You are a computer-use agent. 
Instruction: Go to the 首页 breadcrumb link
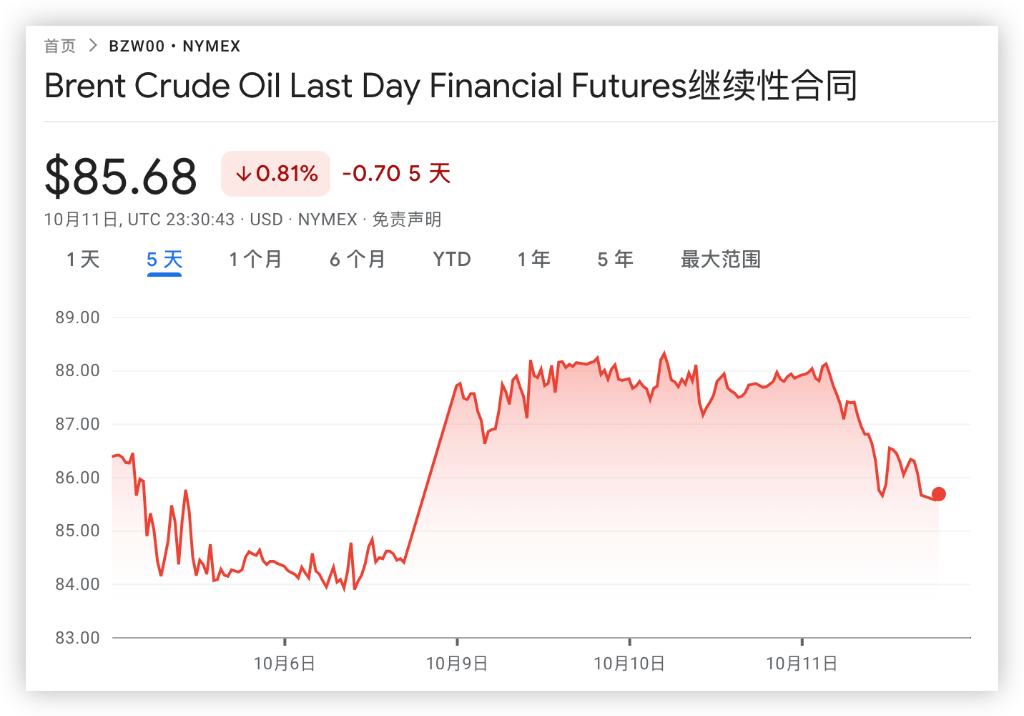tap(59, 46)
